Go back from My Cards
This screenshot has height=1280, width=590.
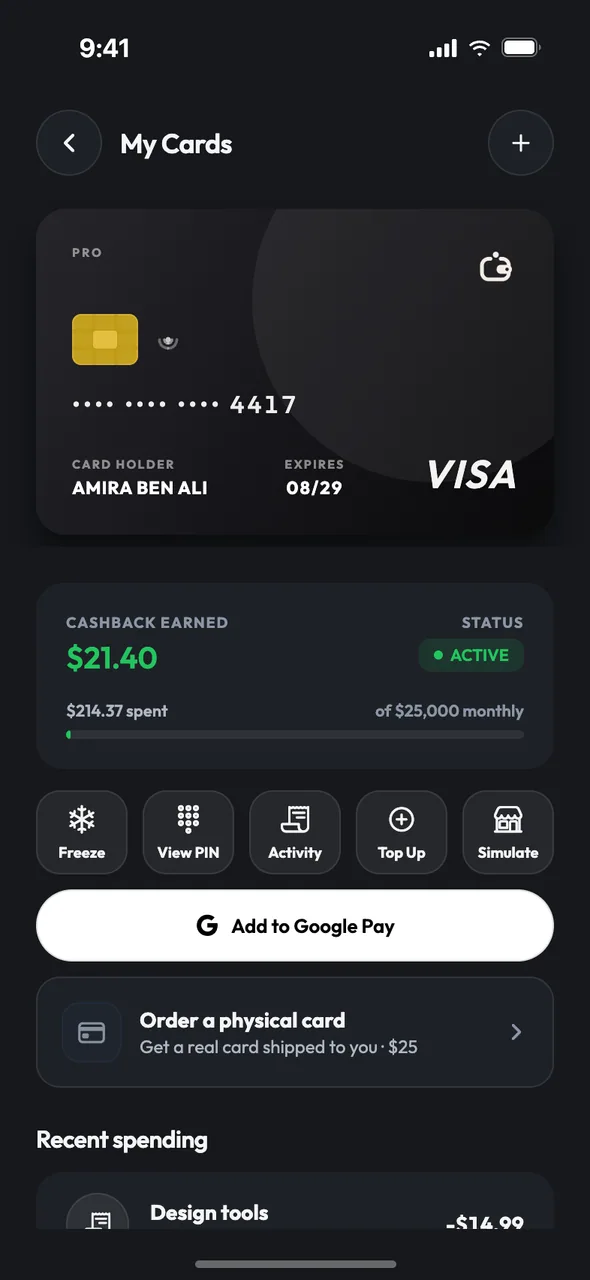click(x=69, y=143)
